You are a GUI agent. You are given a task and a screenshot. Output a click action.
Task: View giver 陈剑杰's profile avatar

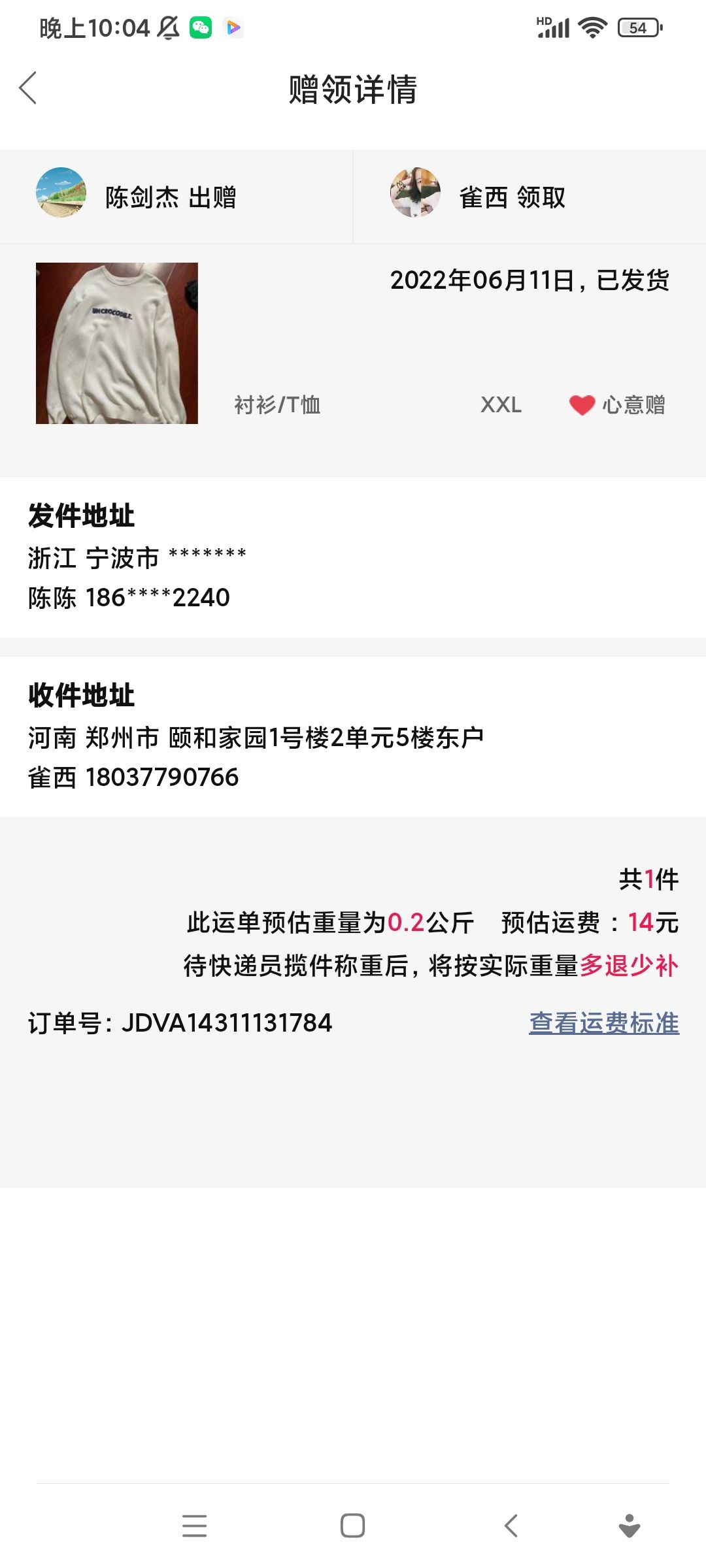point(61,193)
